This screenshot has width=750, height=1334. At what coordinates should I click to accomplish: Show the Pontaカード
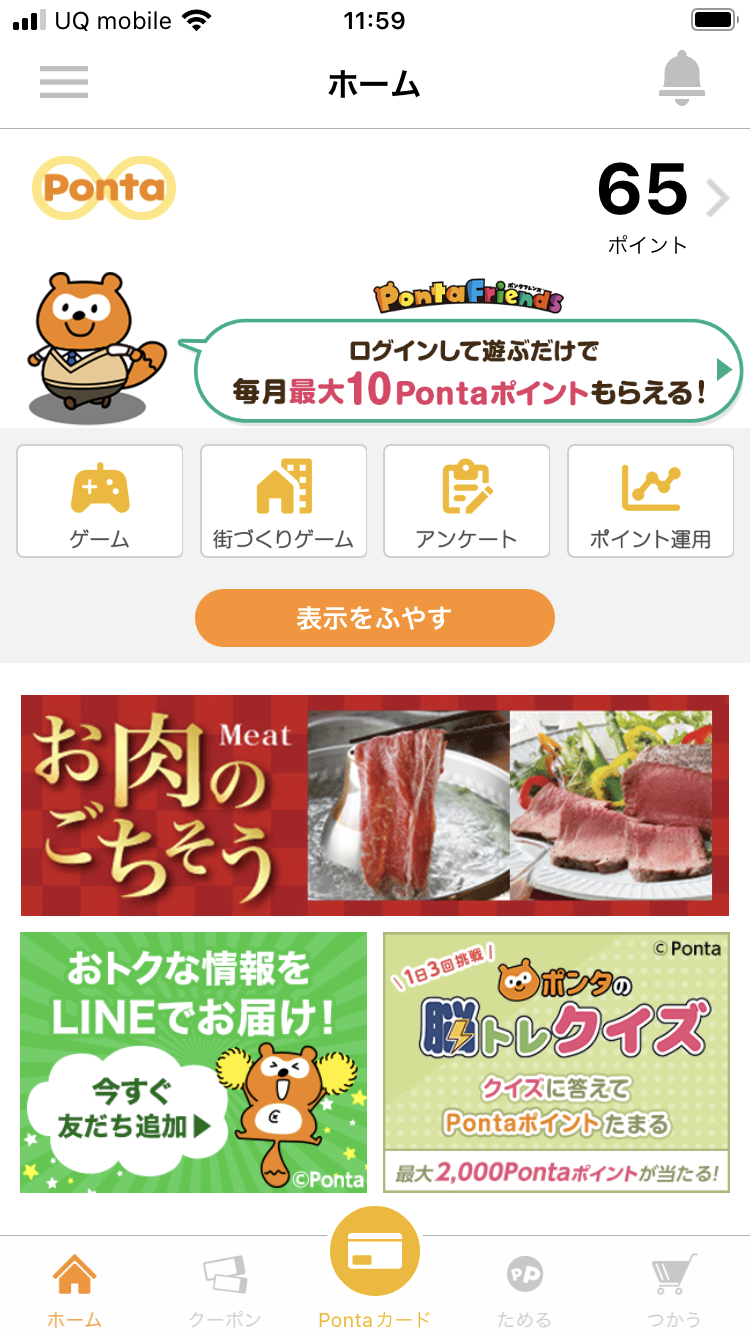[x=375, y=1268]
